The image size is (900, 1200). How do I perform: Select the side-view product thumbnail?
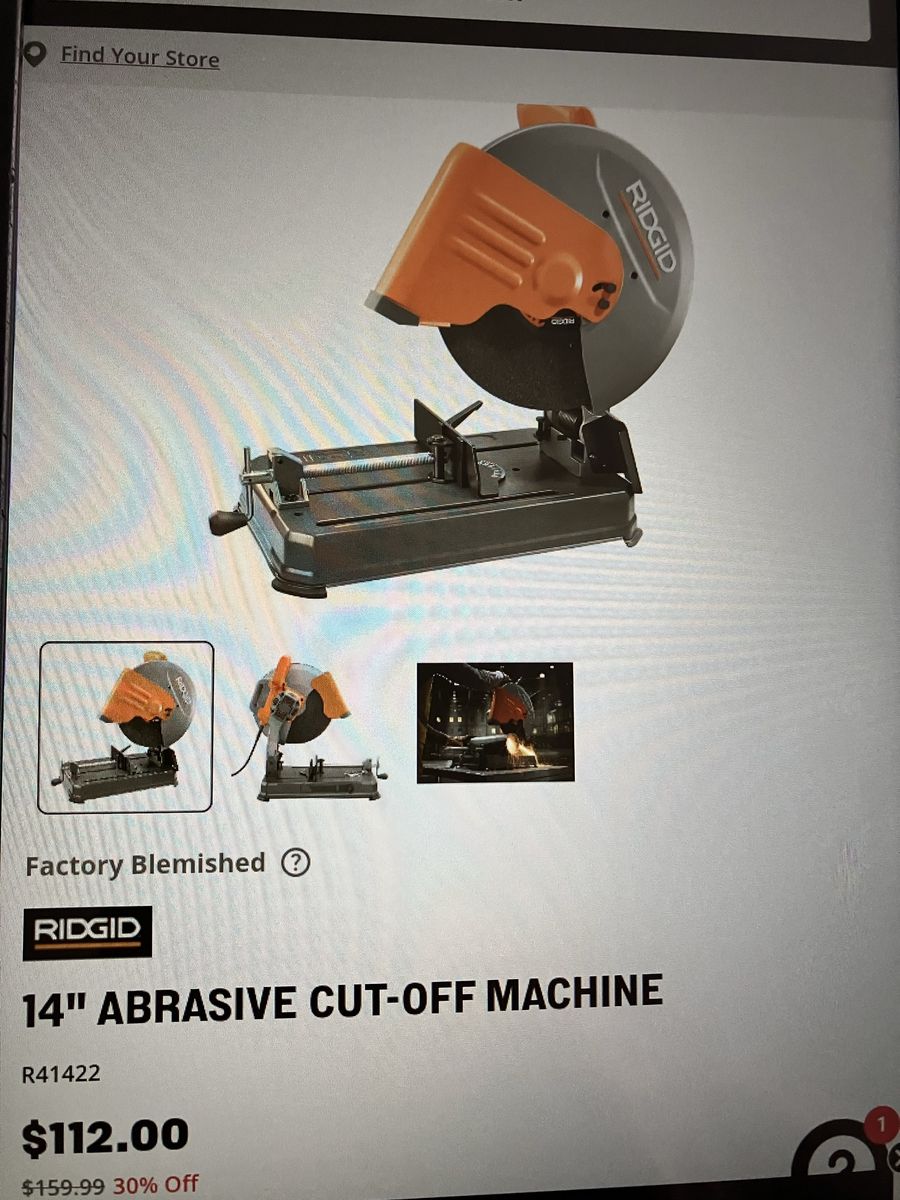(x=313, y=728)
